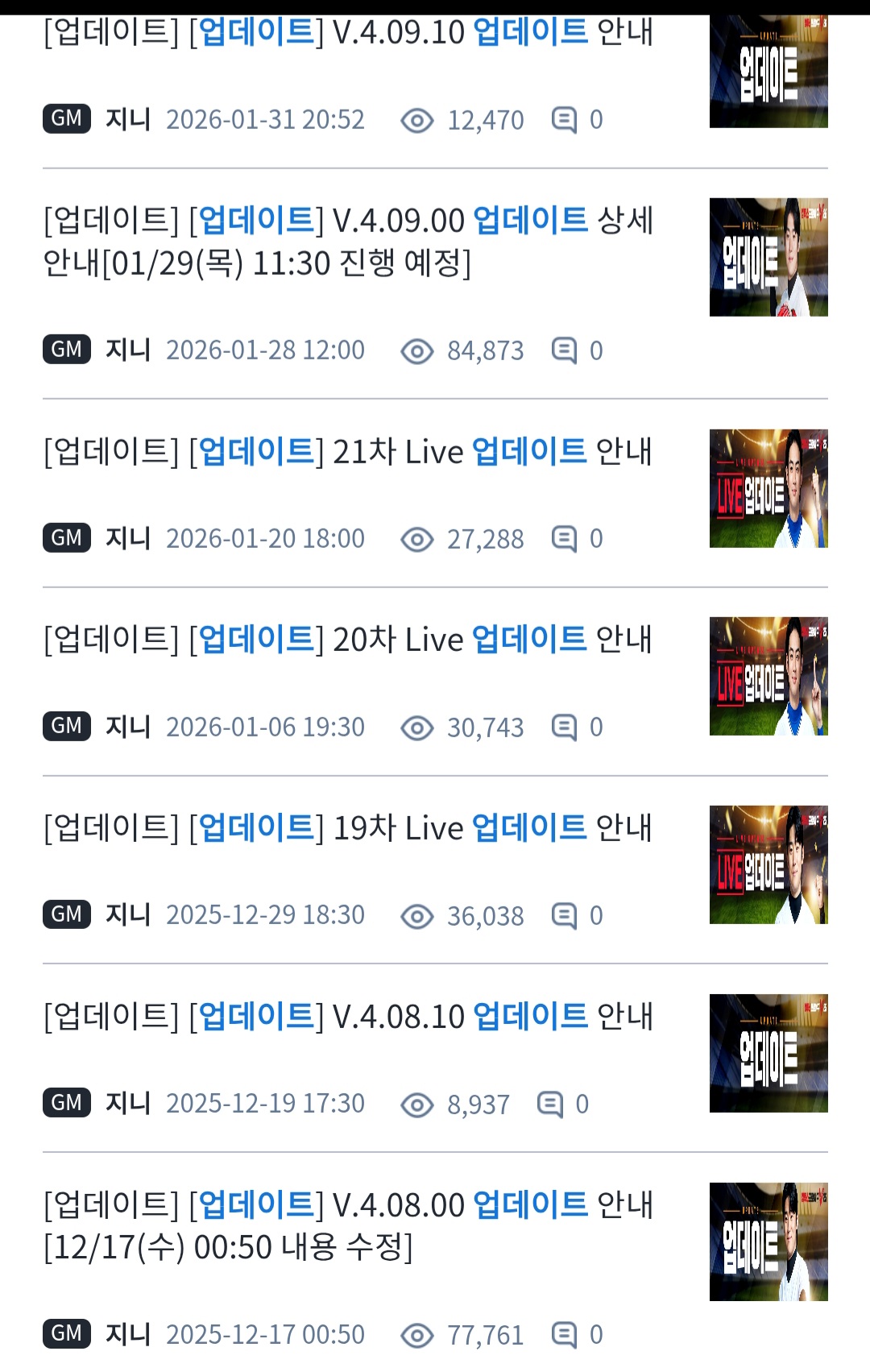Open the 21차 Live 업데이트 안내 post
Image resolution: width=870 pixels, height=1372 pixels.
(x=348, y=452)
